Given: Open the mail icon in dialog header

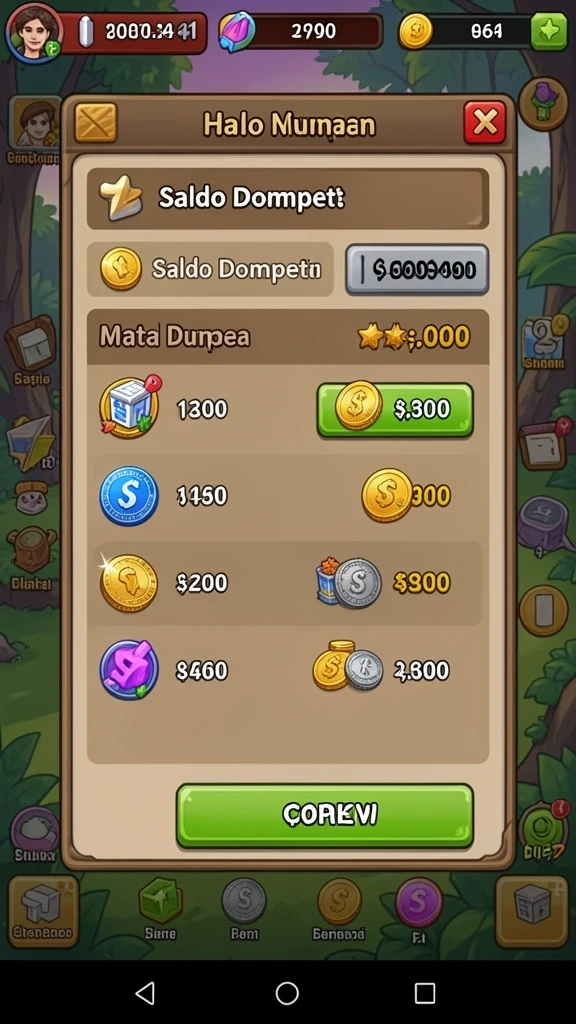Looking at the screenshot, I should tap(95, 122).
